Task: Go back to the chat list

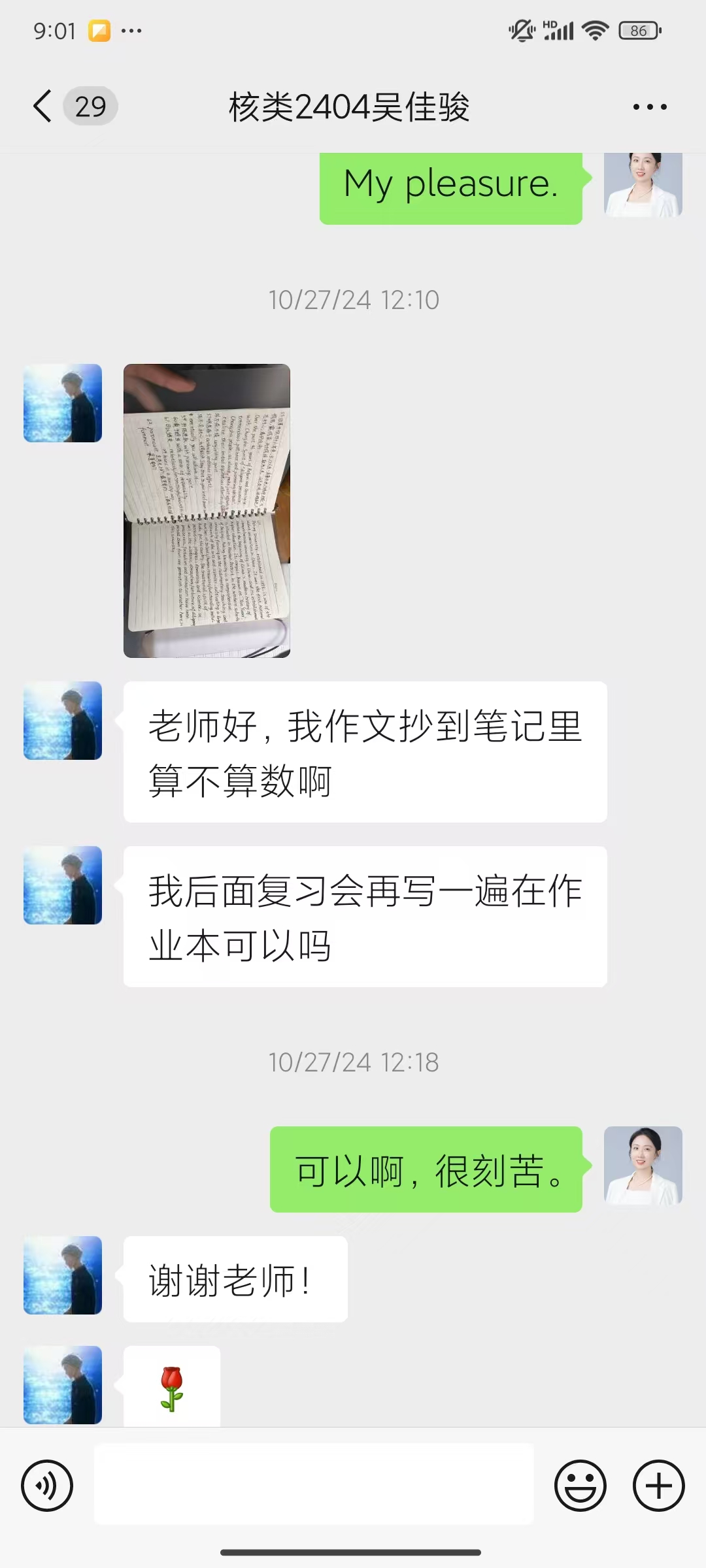Action: (x=43, y=106)
